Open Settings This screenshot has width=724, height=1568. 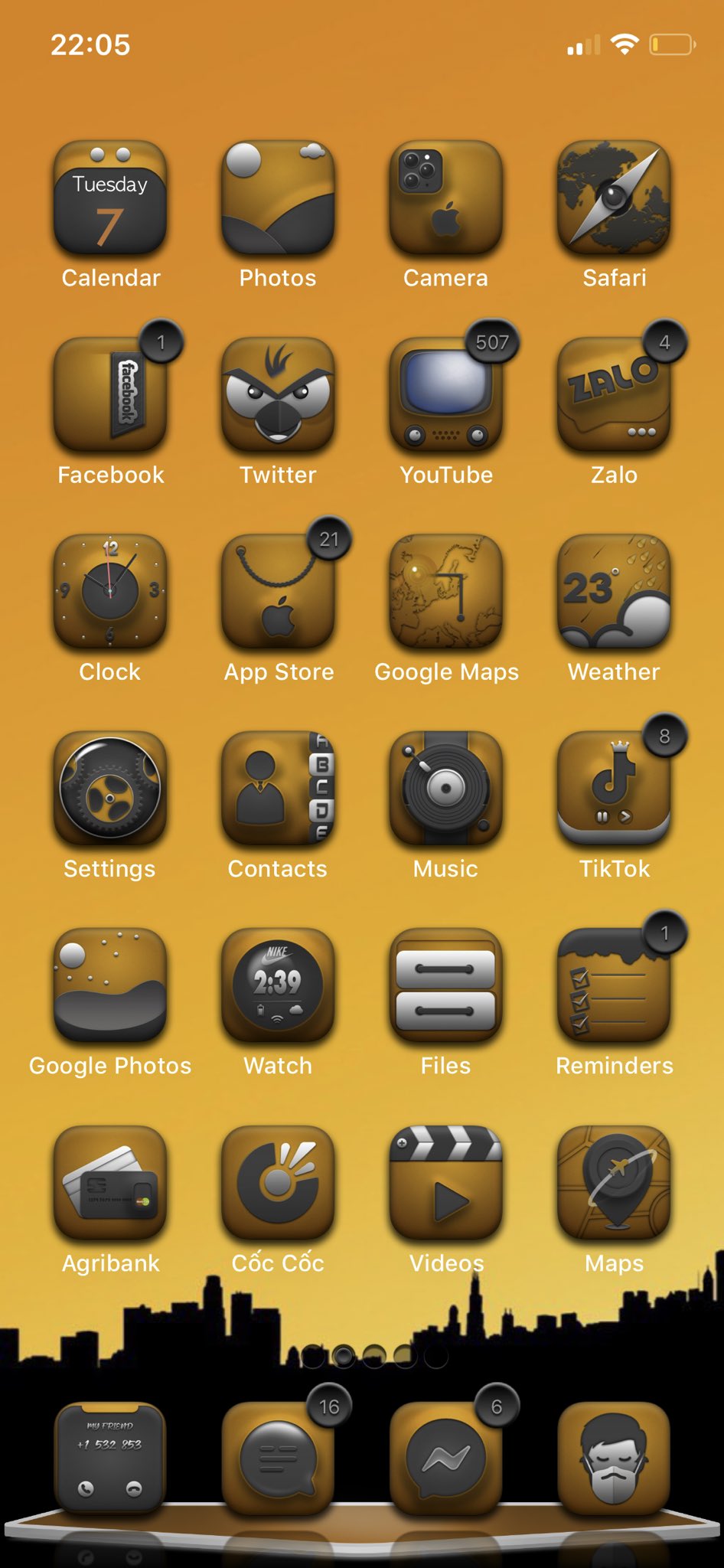click(x=110, y=789)
